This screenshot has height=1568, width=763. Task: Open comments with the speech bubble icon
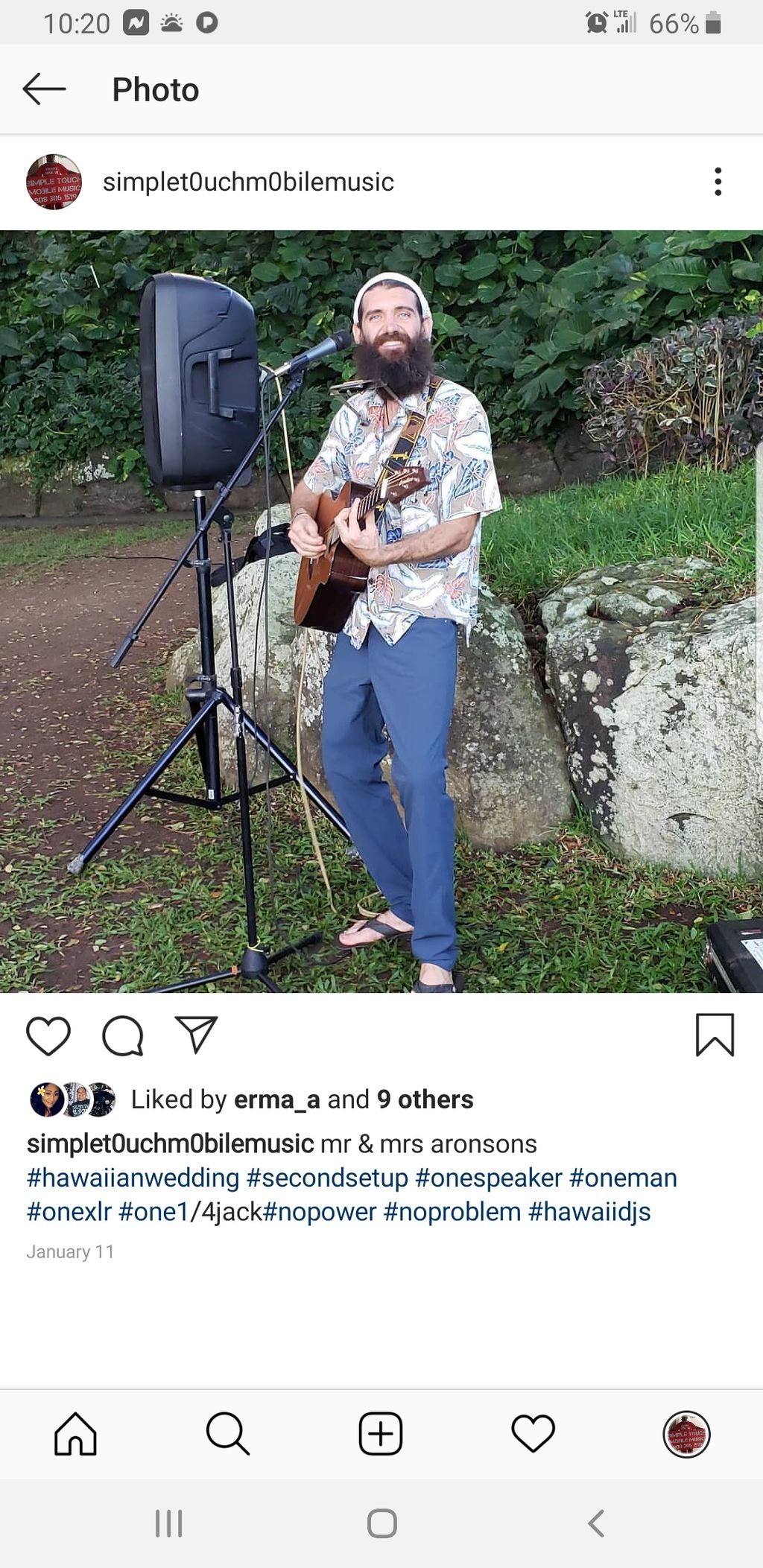[x=123, y=1035]
